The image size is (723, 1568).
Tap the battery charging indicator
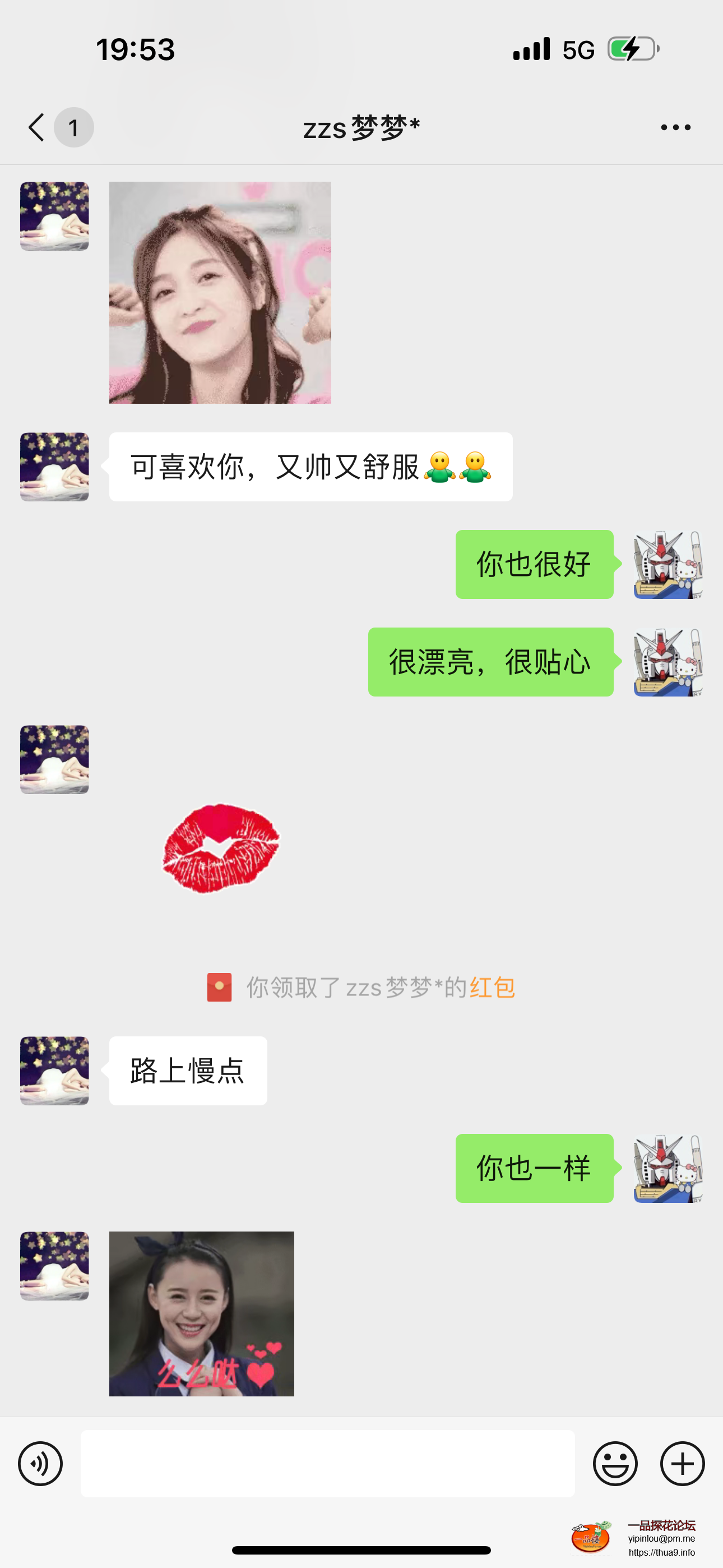(x=630, y=48)
